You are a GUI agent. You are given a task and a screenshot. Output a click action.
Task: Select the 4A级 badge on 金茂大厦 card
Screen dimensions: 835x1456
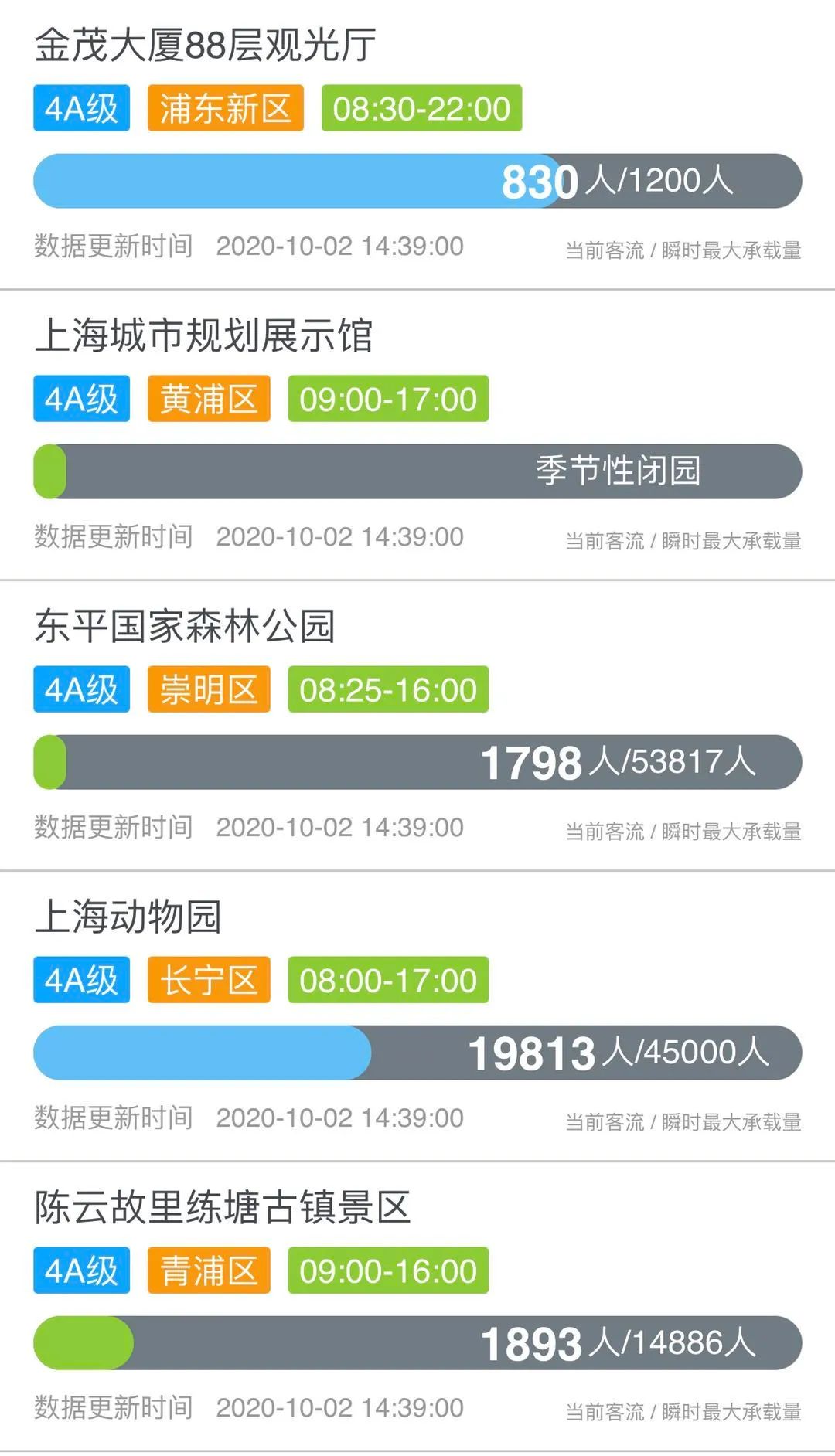point(81,109)
